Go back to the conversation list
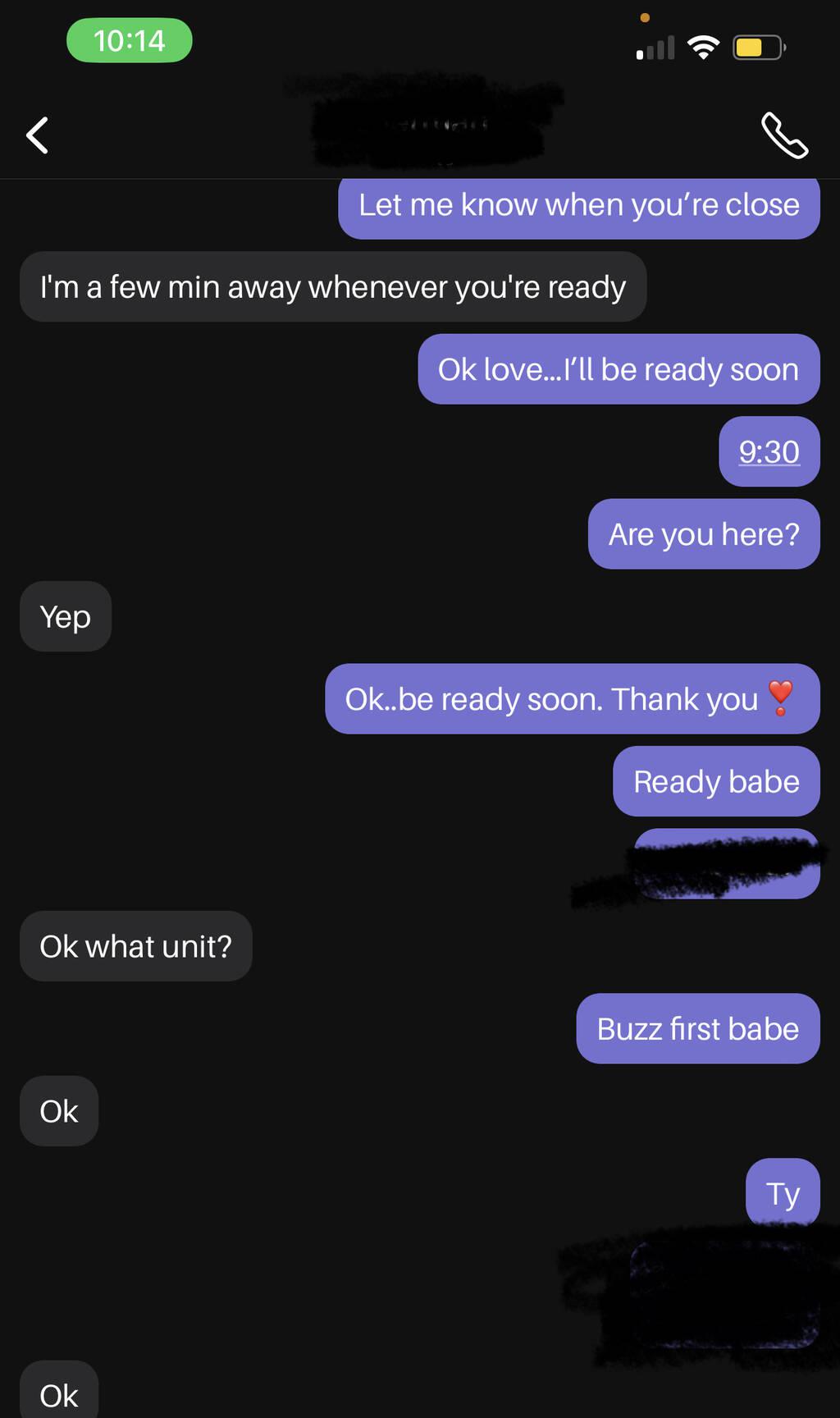Image resolution: width=840 pixels, height=1418 pixels. [38, 135]
